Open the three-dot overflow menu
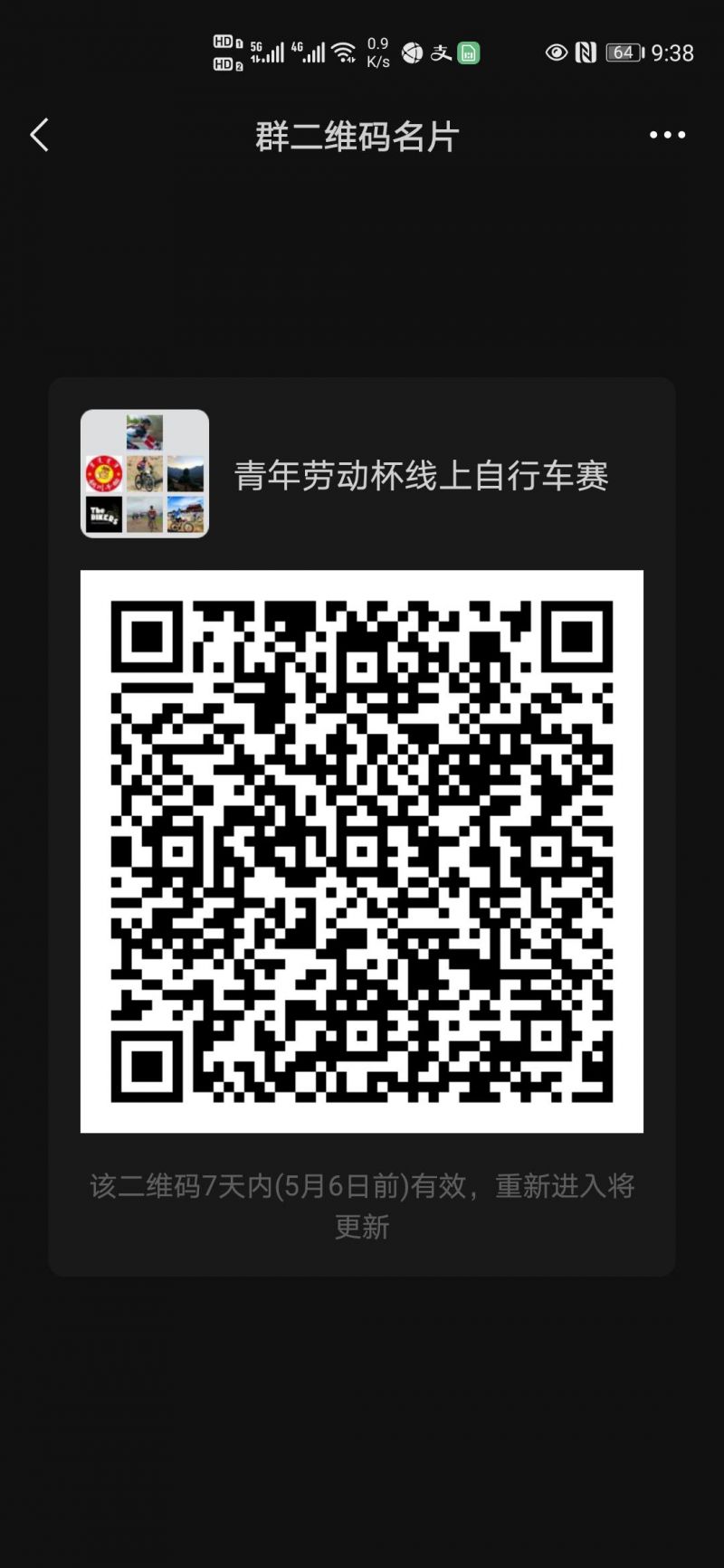 point(667,136)
